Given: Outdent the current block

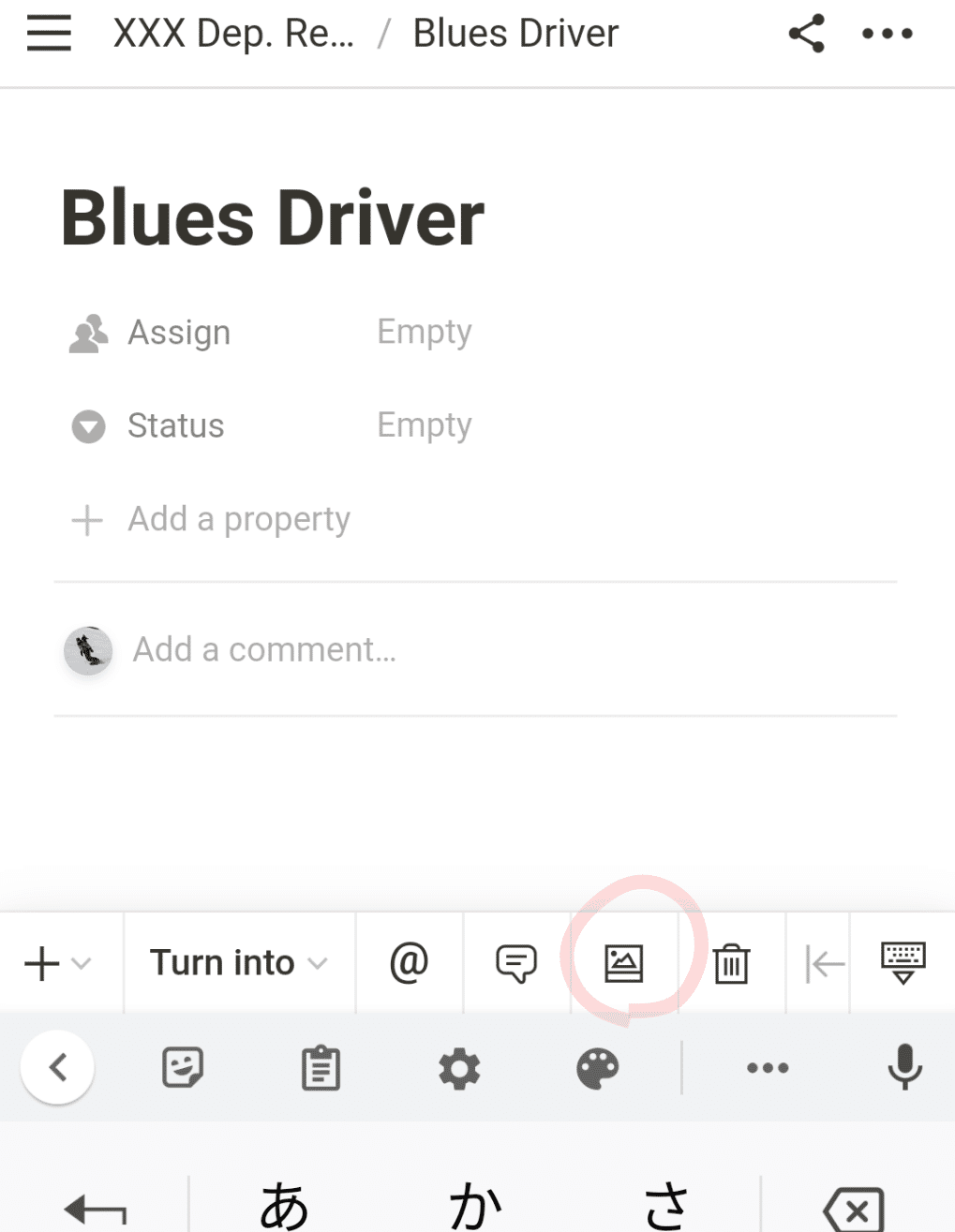Looking at the screenshot, I should click(x=824, y=963).
